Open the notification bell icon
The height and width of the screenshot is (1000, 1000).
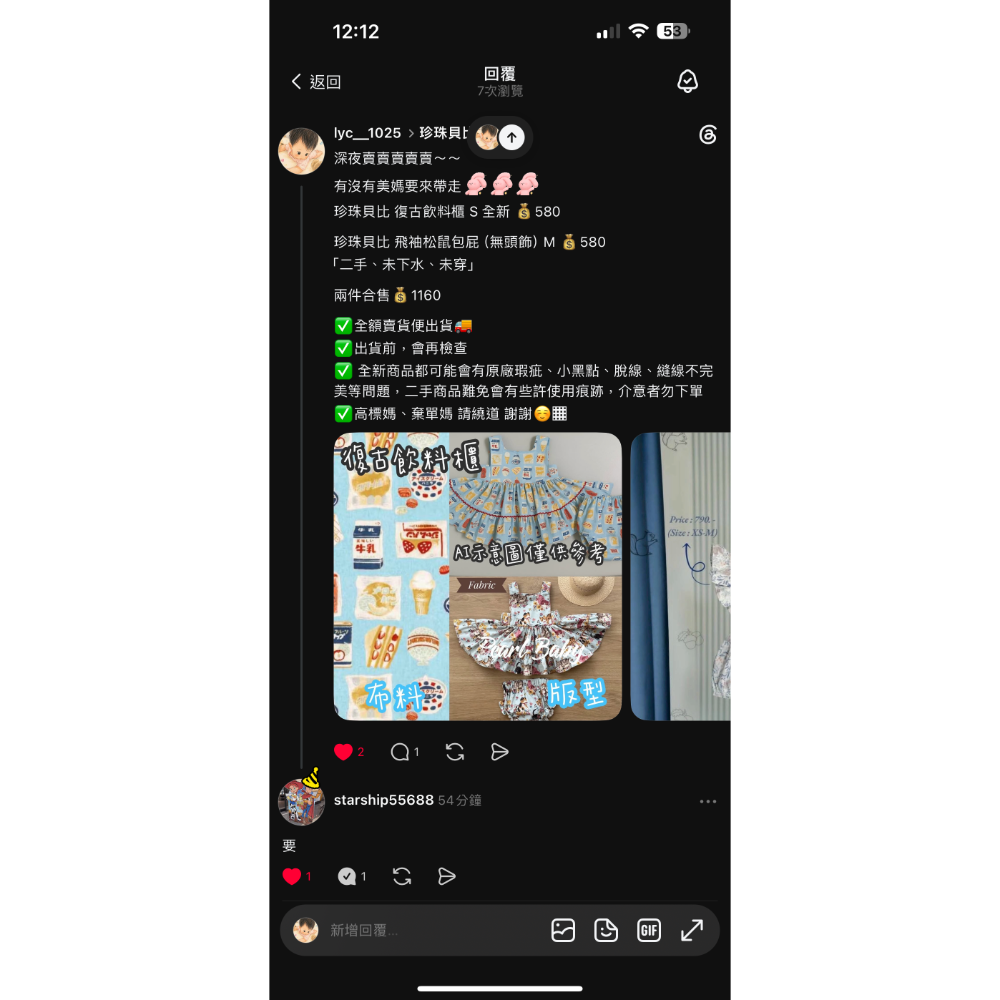tap(687, 82)
